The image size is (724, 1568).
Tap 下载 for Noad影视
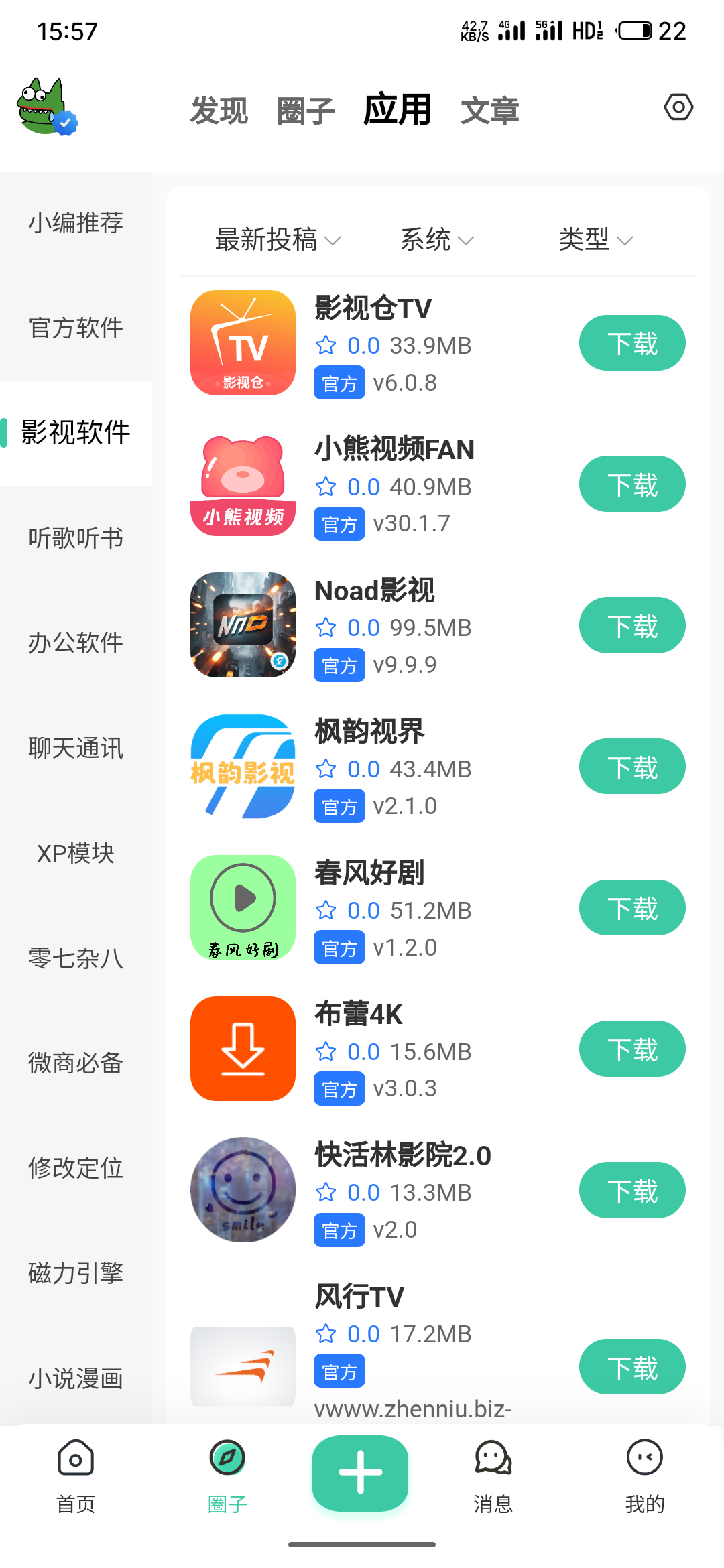click(x=632, y=625)
